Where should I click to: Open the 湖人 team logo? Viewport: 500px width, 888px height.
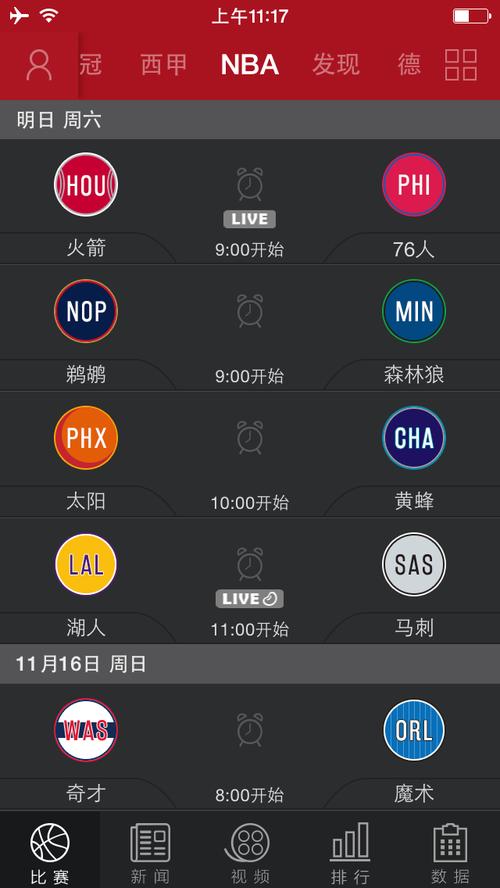pyautogui.click(x=86, y=564)
